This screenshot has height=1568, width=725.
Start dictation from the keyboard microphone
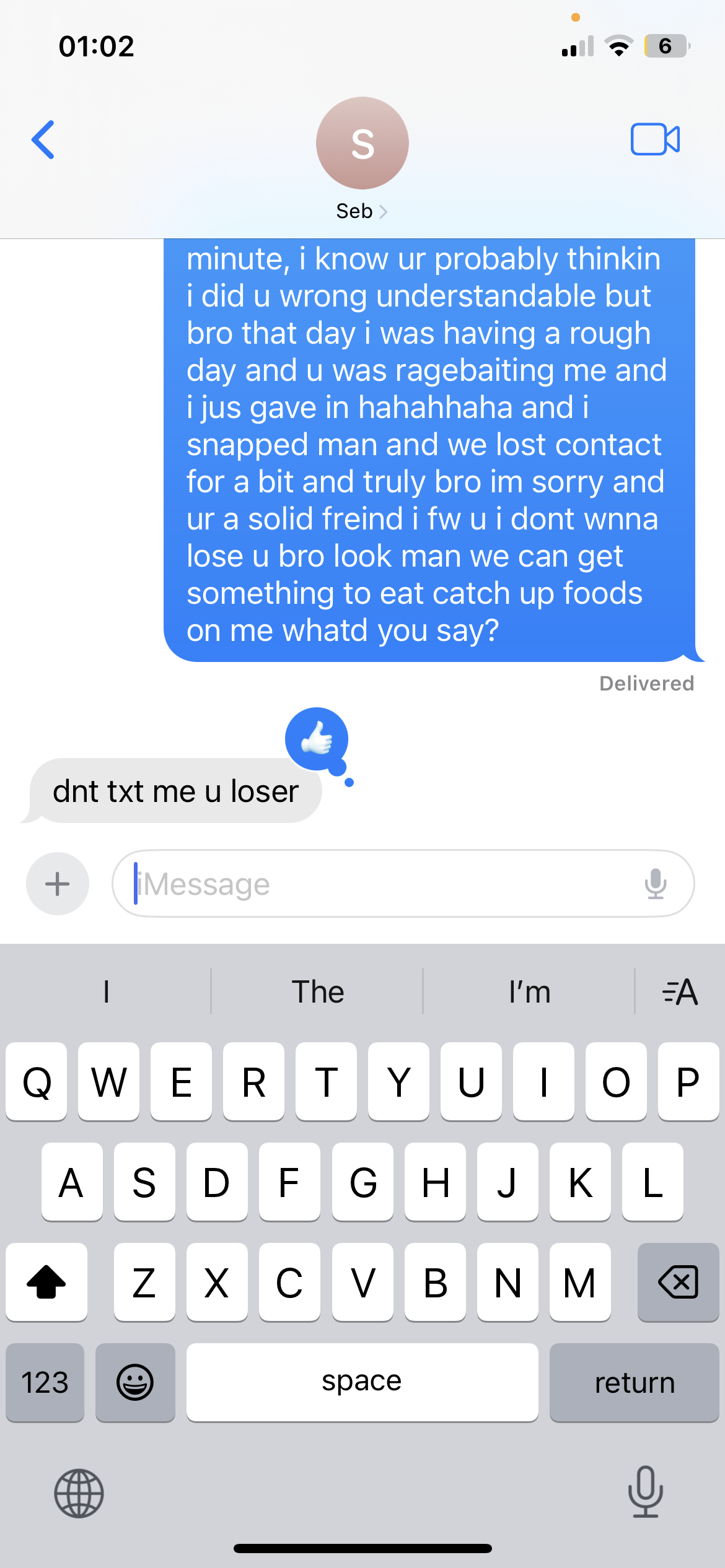[645, 1492]
